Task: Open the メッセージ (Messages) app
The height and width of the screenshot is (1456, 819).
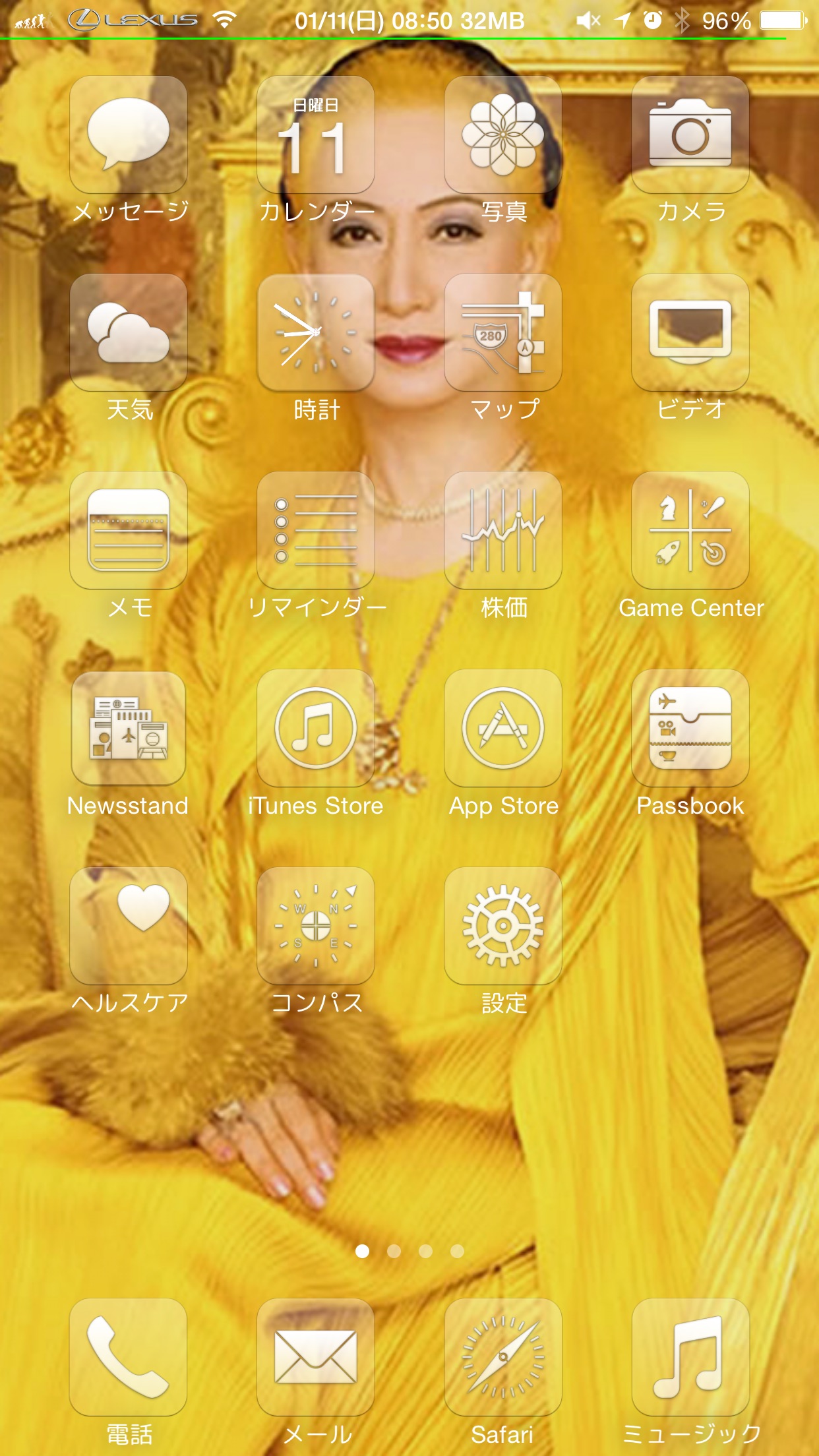Action: [129, 135]
